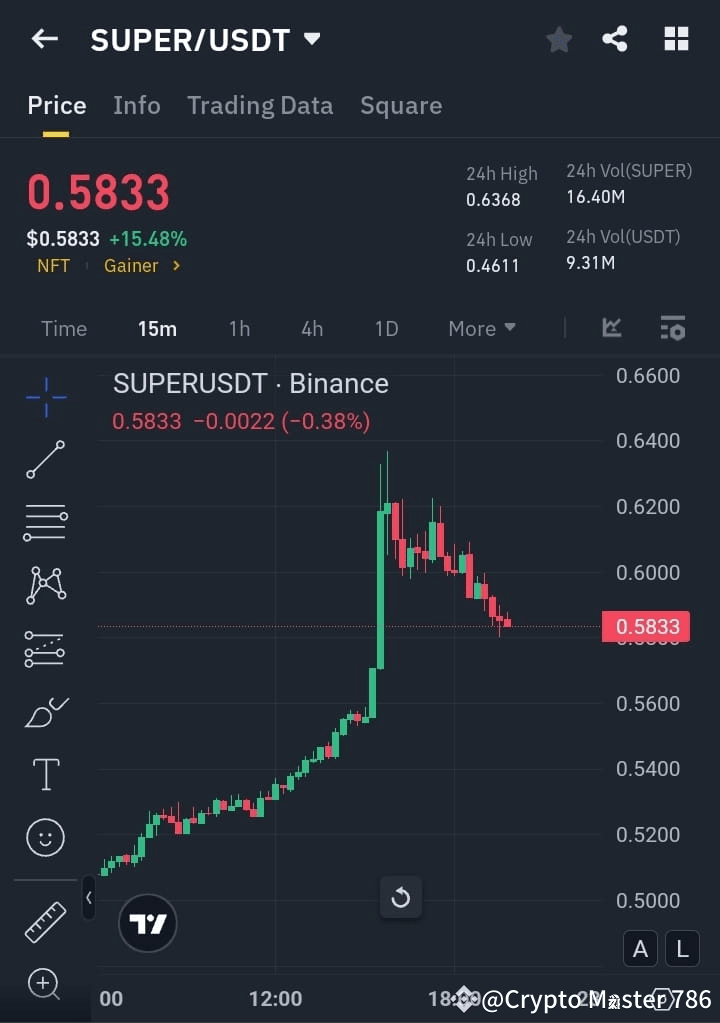720x1023 pixels.
Task: Collapse the drawing tools sidebar
Action: 88,897
